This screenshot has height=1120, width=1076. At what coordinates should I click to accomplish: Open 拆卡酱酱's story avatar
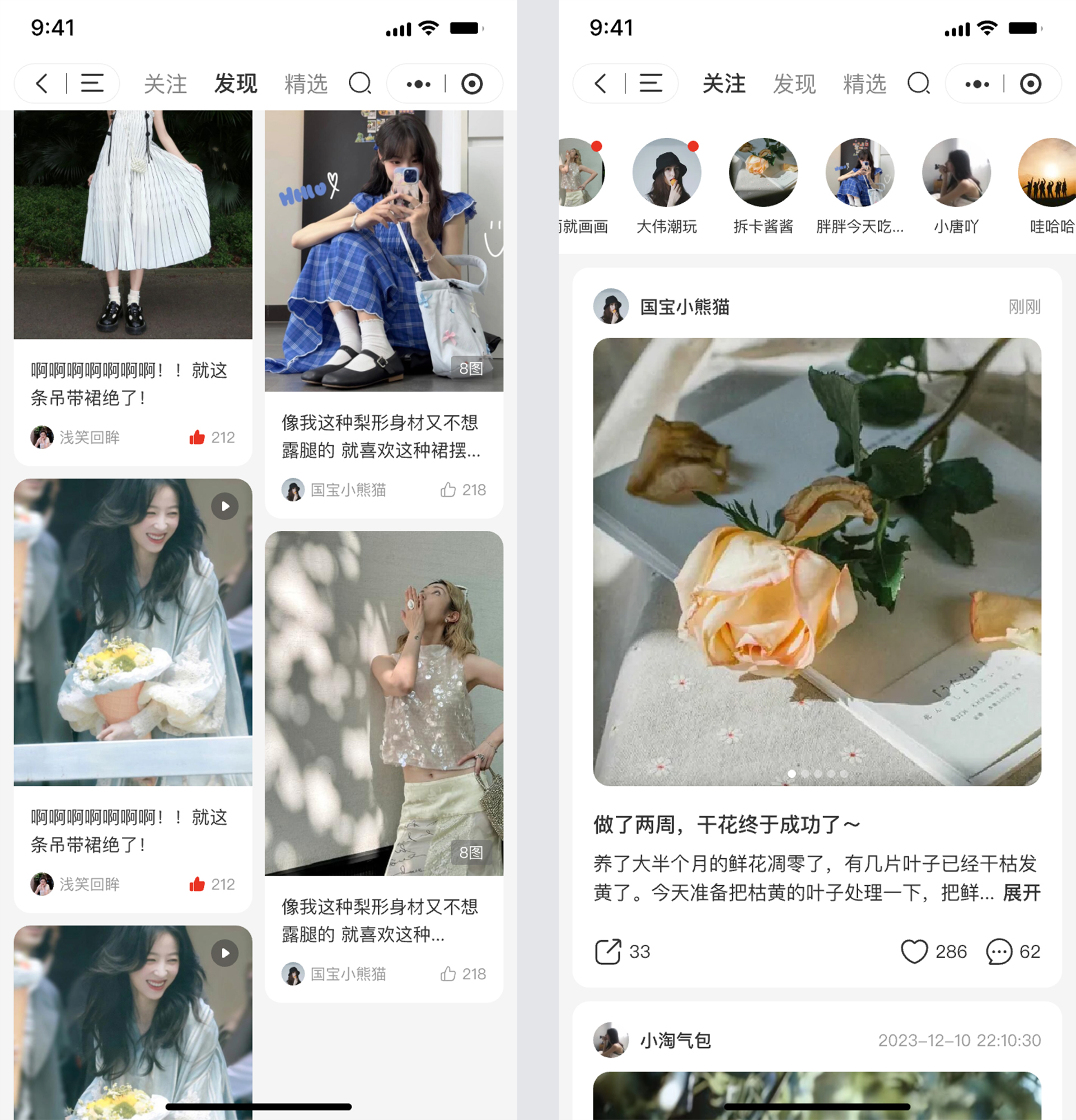(x=763, y=172)
